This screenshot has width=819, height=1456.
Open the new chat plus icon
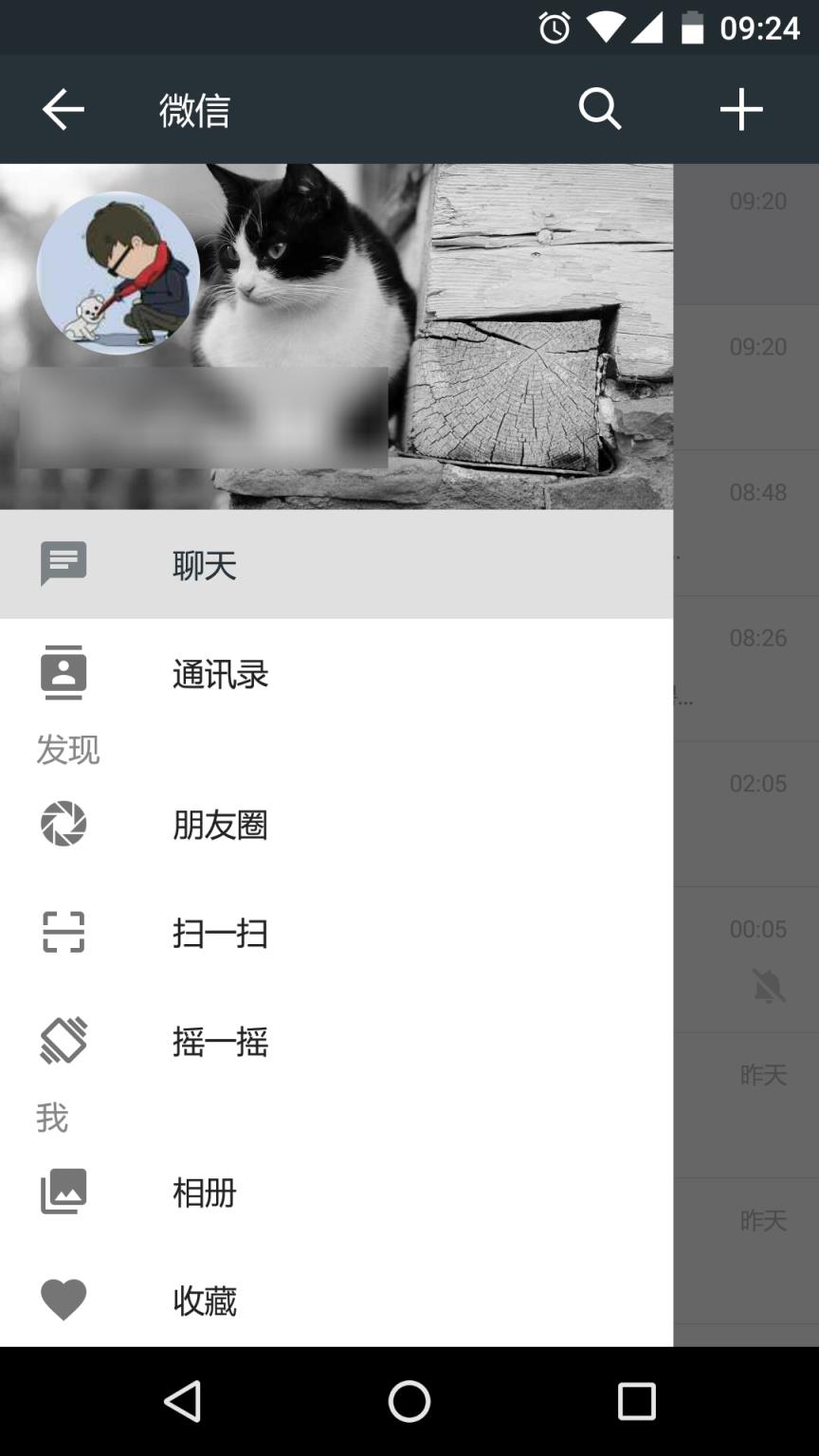[x=741, y=108]
